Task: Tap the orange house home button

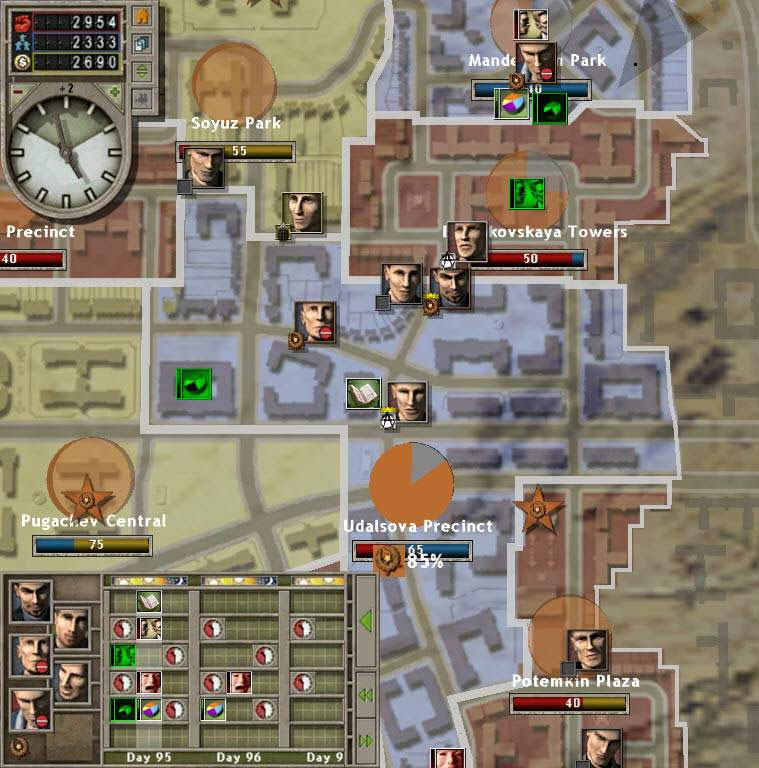Action: (142, 17)
